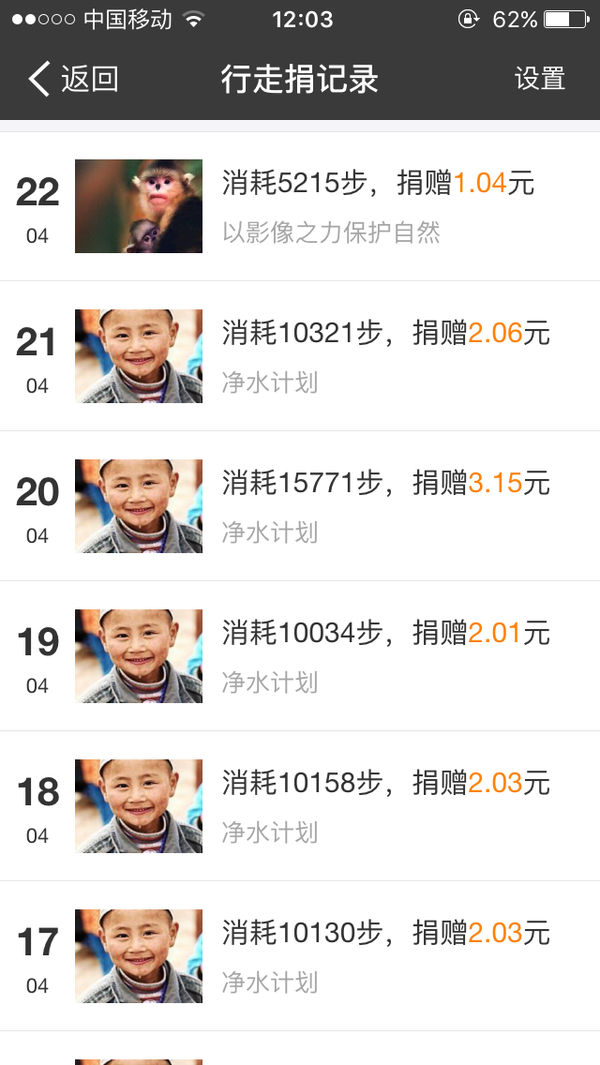Go back using the 返回 button
This screenshot has height=1065, width=600.
(73, 79)
